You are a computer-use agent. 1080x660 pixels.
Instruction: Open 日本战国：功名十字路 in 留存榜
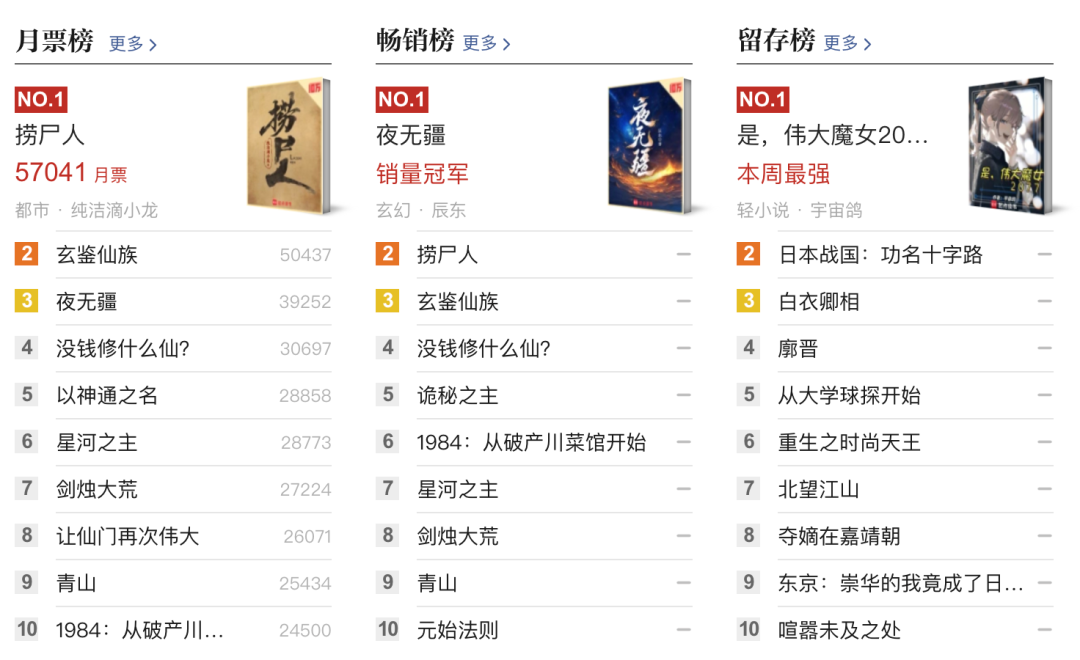pos(880,255)
